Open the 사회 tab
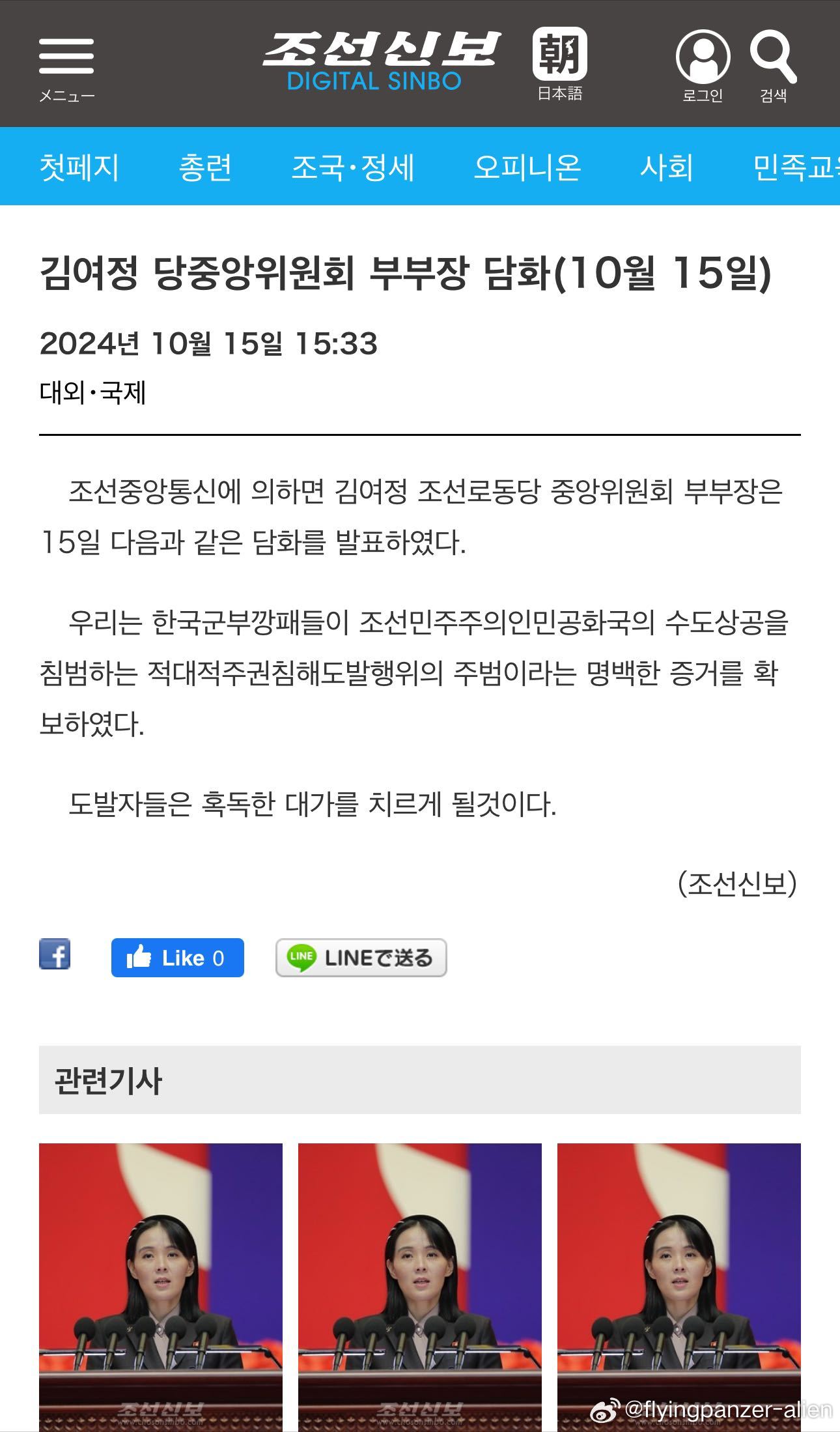The width and height of the screenshot is (840, 1432). pyautogui.click(x=666, y=167)
